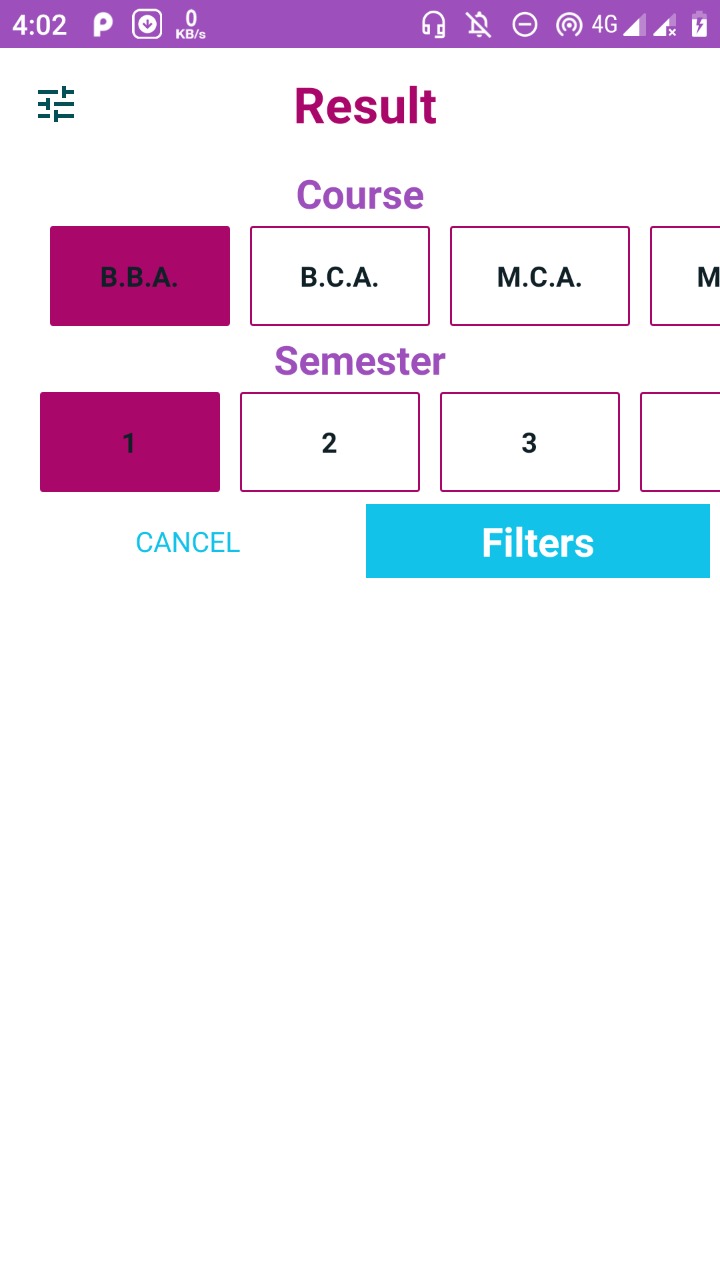720x1280 pixels.
Task: Cancel the filter selection
Action: pos(188,542)
